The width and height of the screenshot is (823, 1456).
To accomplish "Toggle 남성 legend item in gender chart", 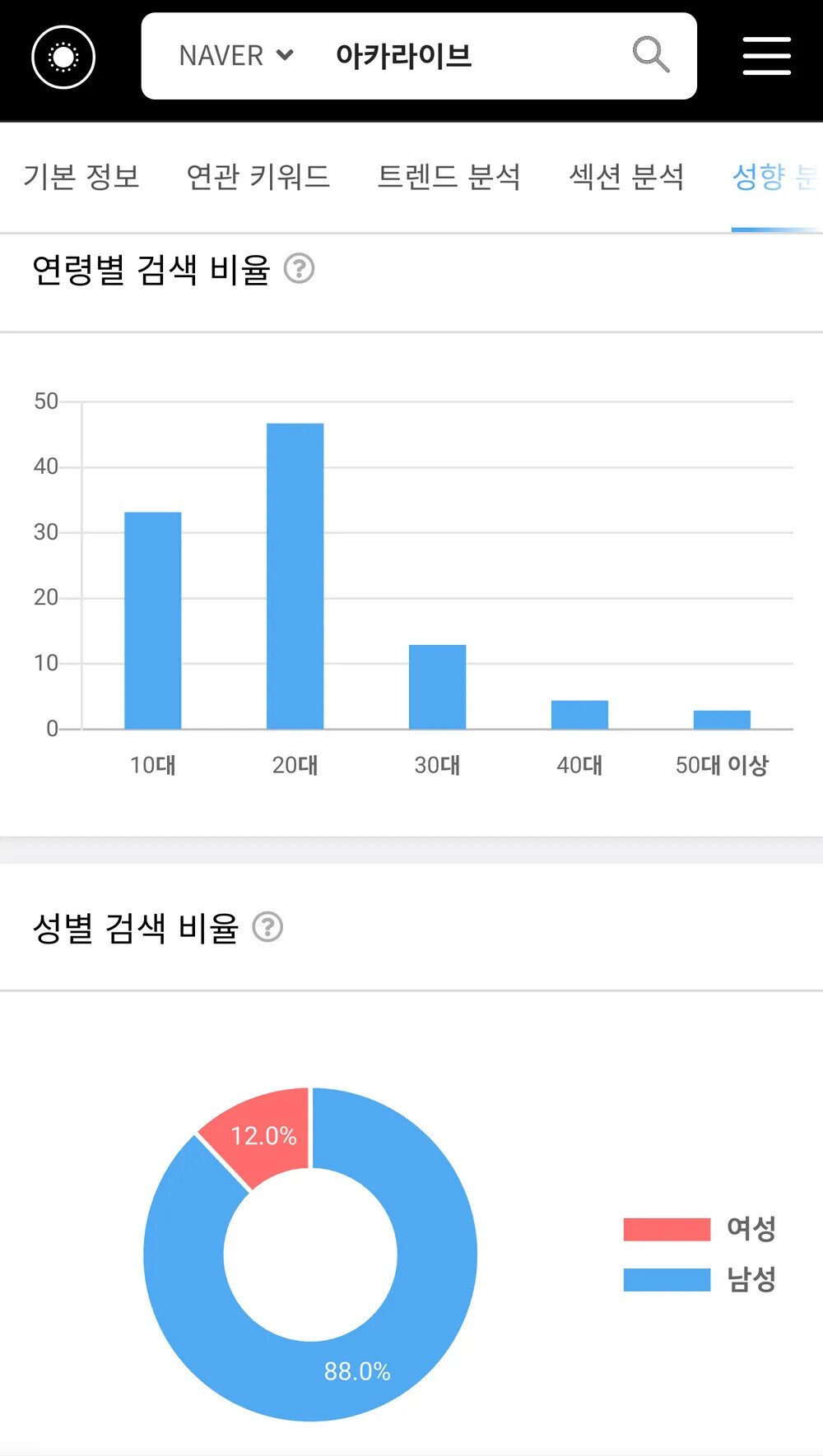I will coord(700,1280).
